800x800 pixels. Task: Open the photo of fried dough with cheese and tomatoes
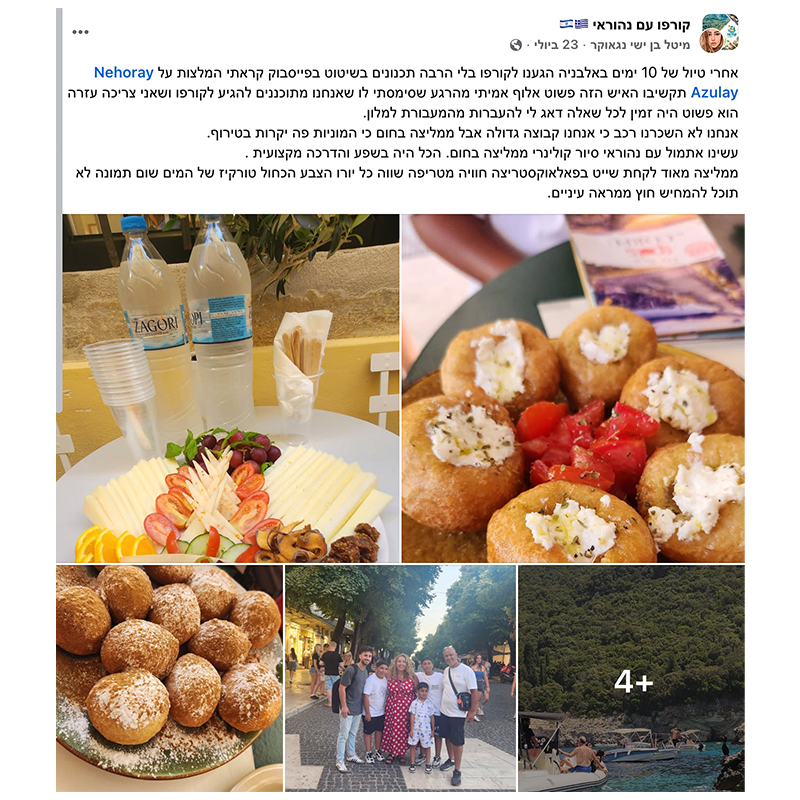(573, 388)
